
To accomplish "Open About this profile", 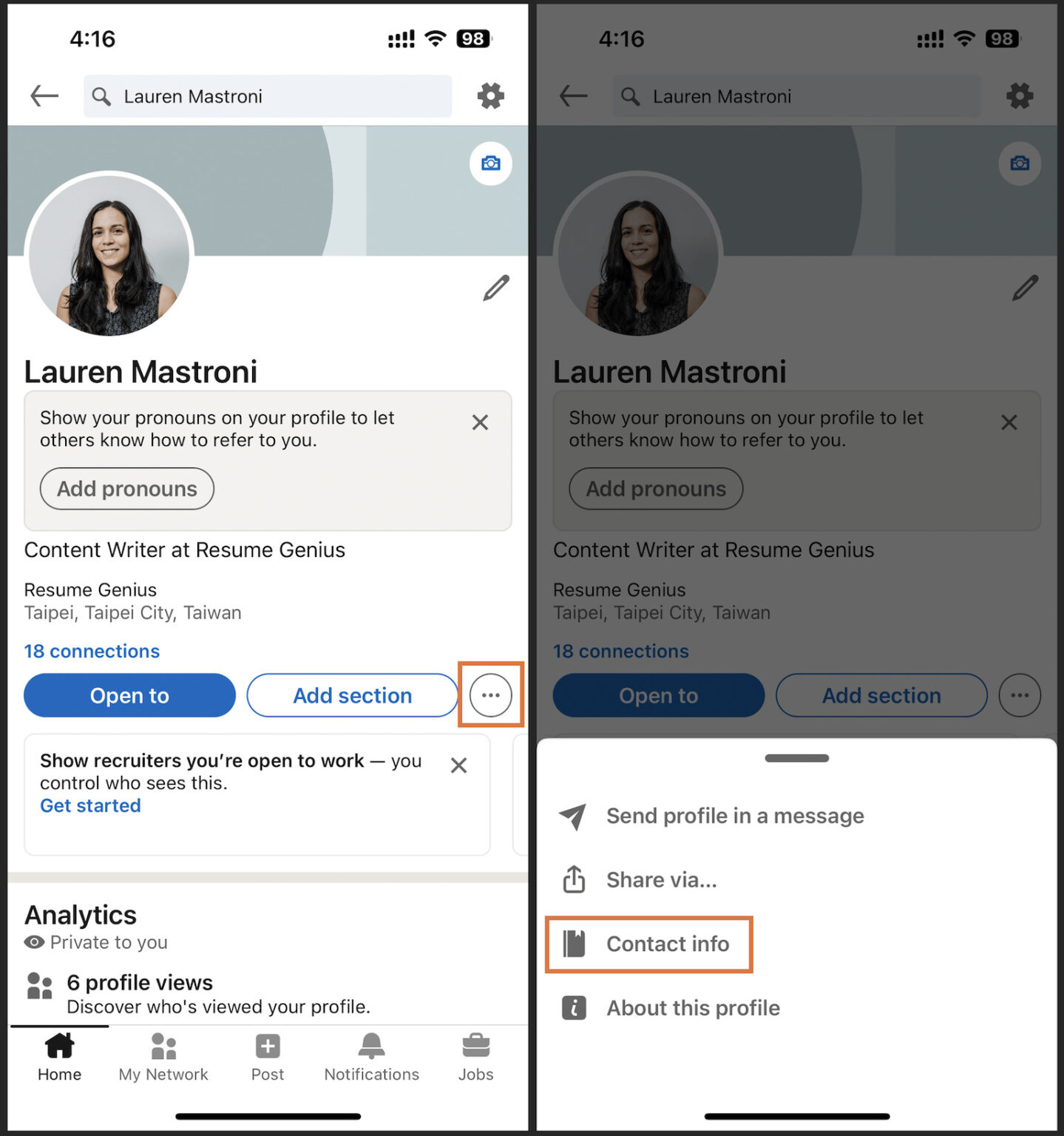I will (692, 1007).
